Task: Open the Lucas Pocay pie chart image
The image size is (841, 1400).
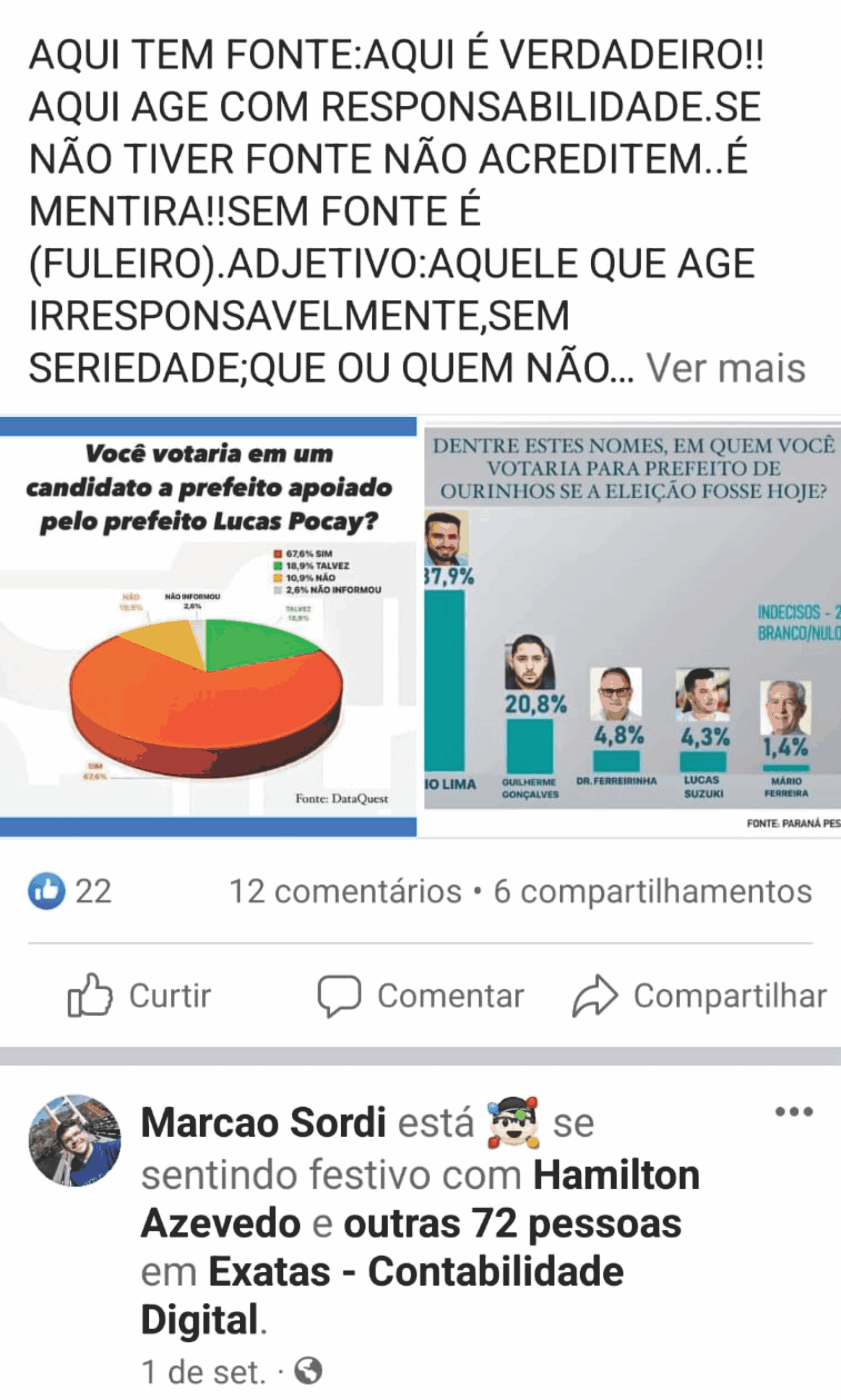Action: [208, 627]
